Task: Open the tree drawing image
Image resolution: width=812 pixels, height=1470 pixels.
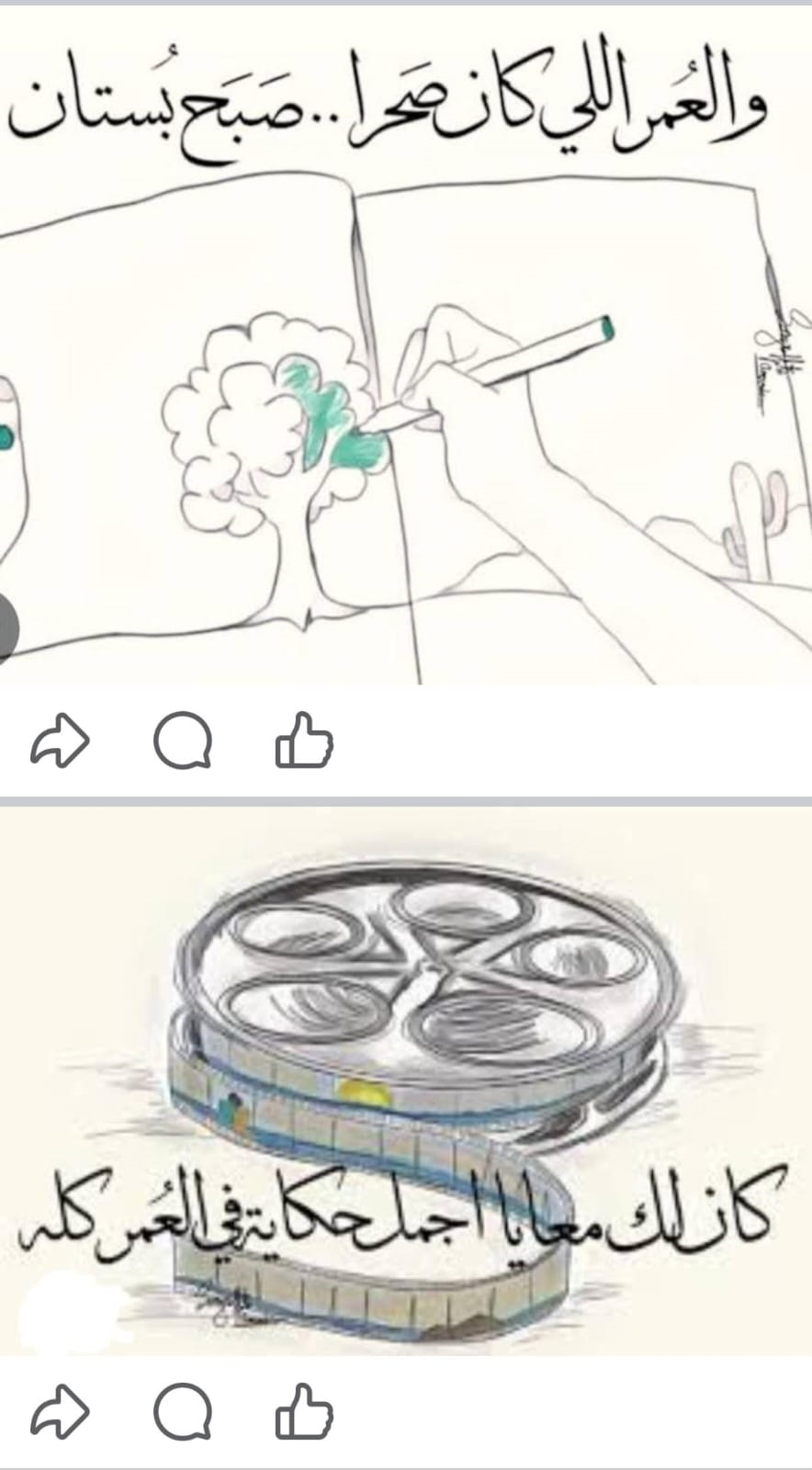Action: (x=406, y=367)
